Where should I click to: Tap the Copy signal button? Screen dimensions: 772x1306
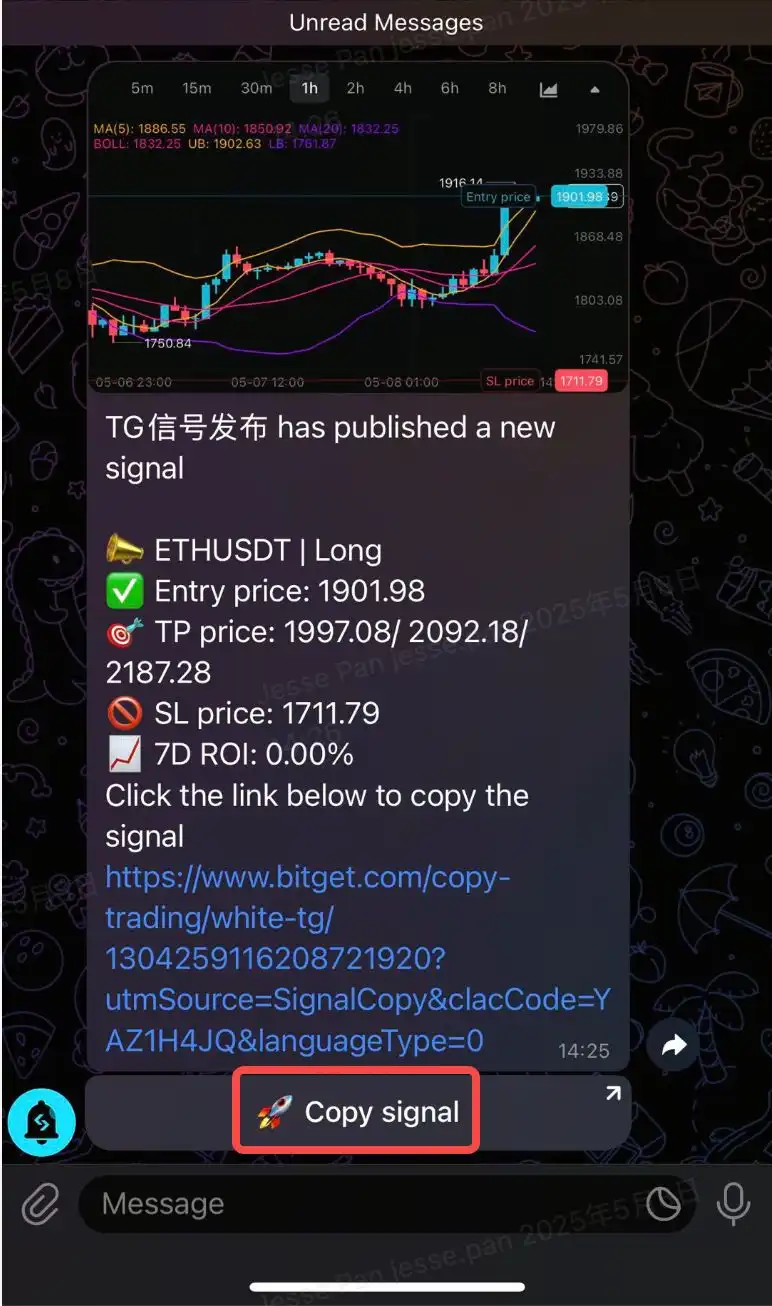[x=355, y=1110]
